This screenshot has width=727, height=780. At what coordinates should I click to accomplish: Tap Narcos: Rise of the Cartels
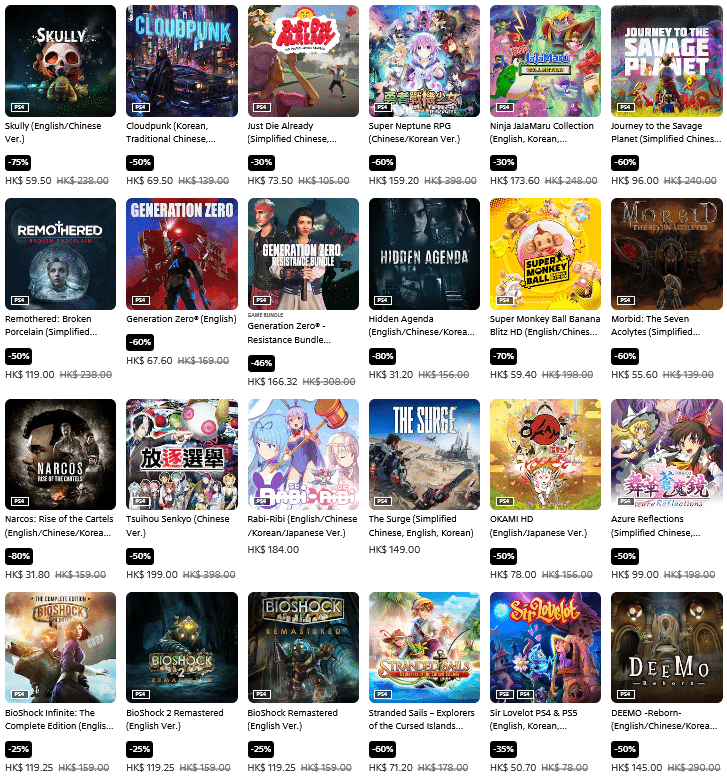60,454
